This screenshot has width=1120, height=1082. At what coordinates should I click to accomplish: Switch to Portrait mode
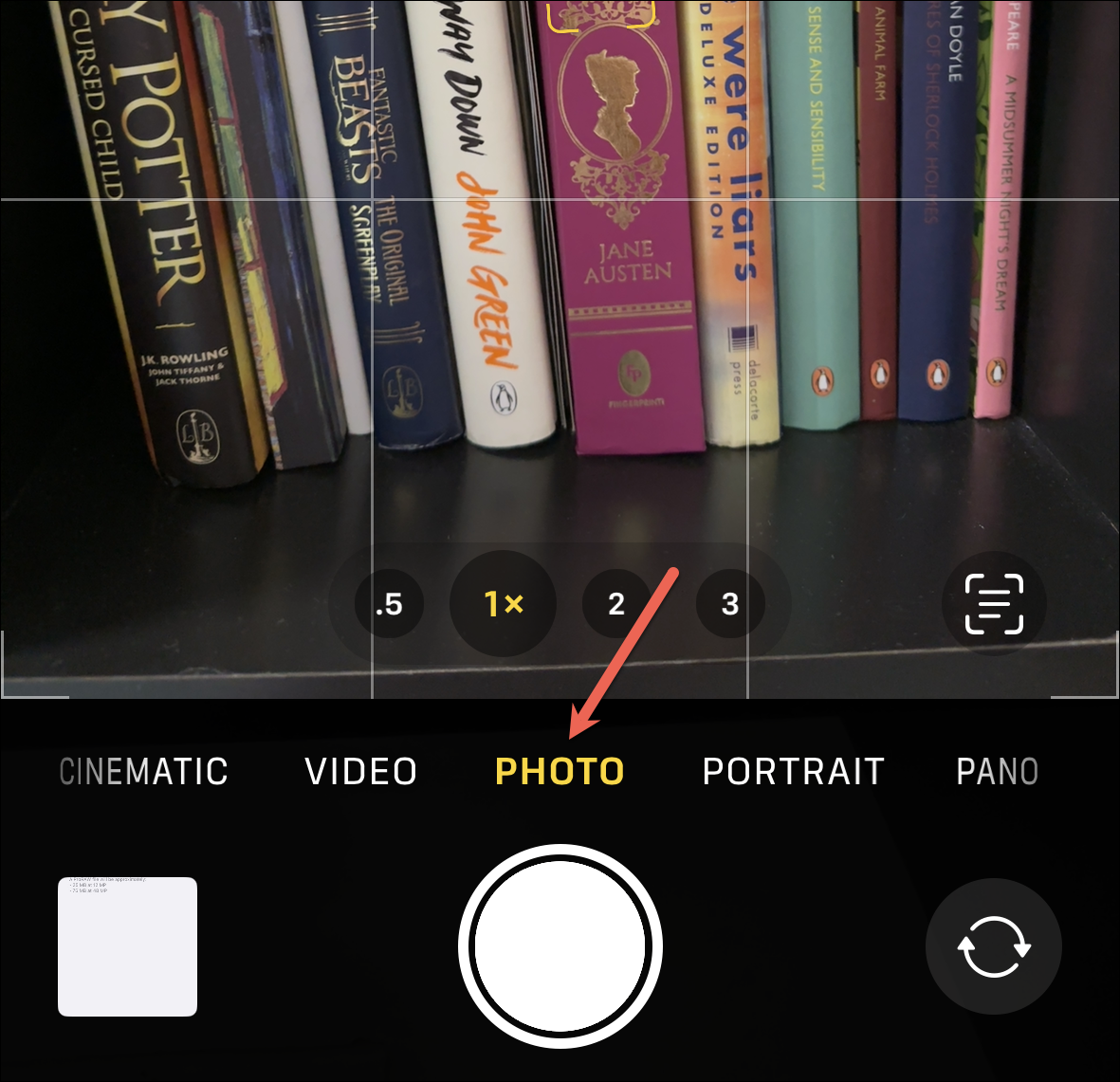pyautogui.click(x=793, y=772)
